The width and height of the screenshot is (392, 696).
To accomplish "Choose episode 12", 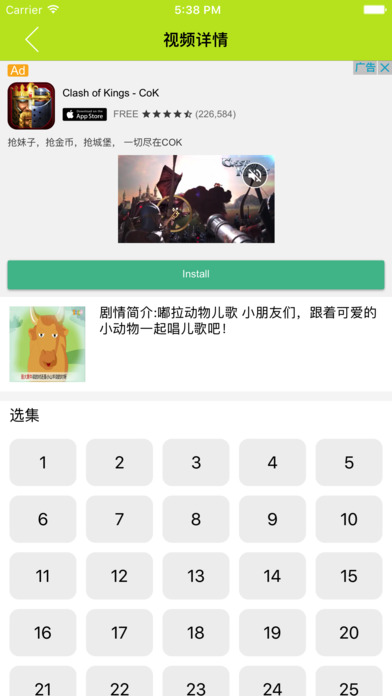I will 119,576.
